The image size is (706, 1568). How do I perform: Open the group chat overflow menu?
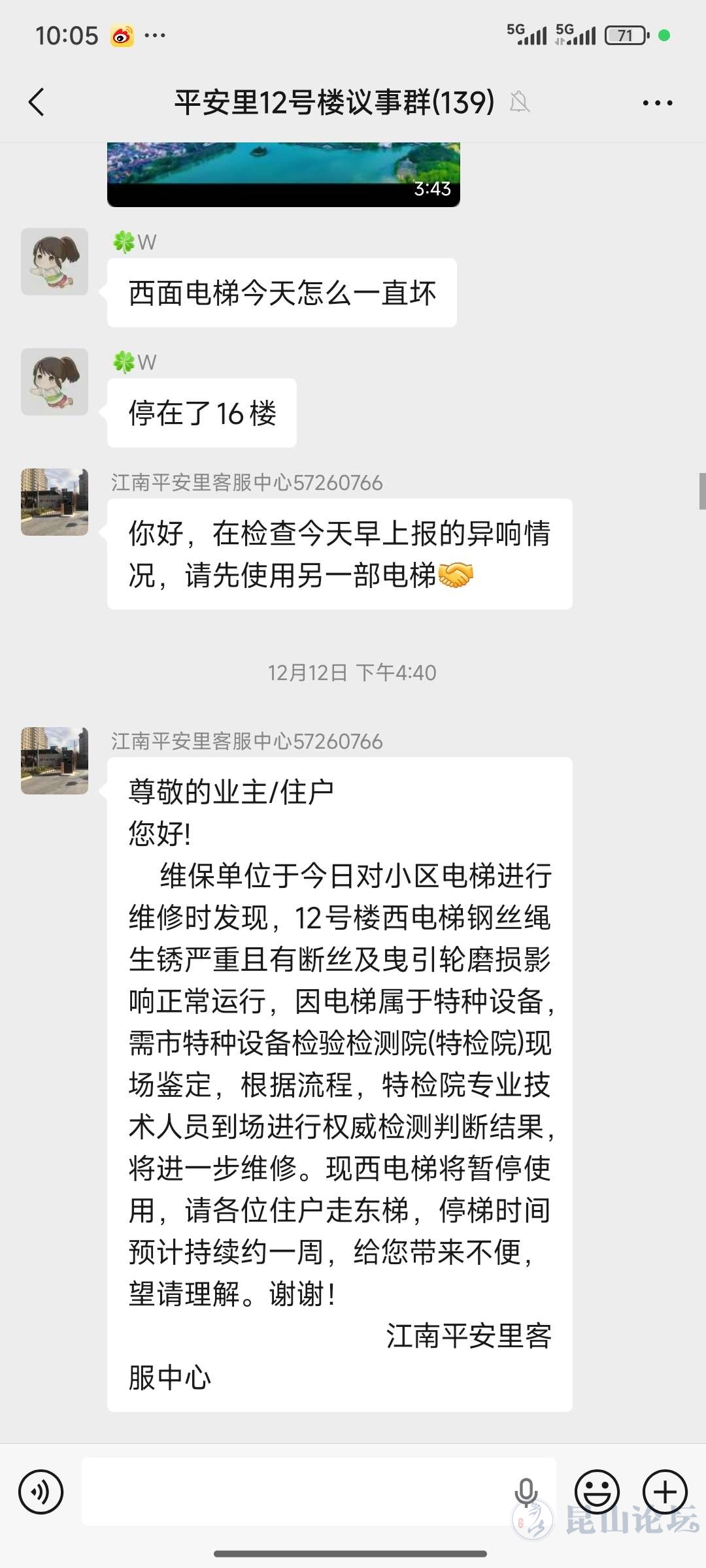657,103
